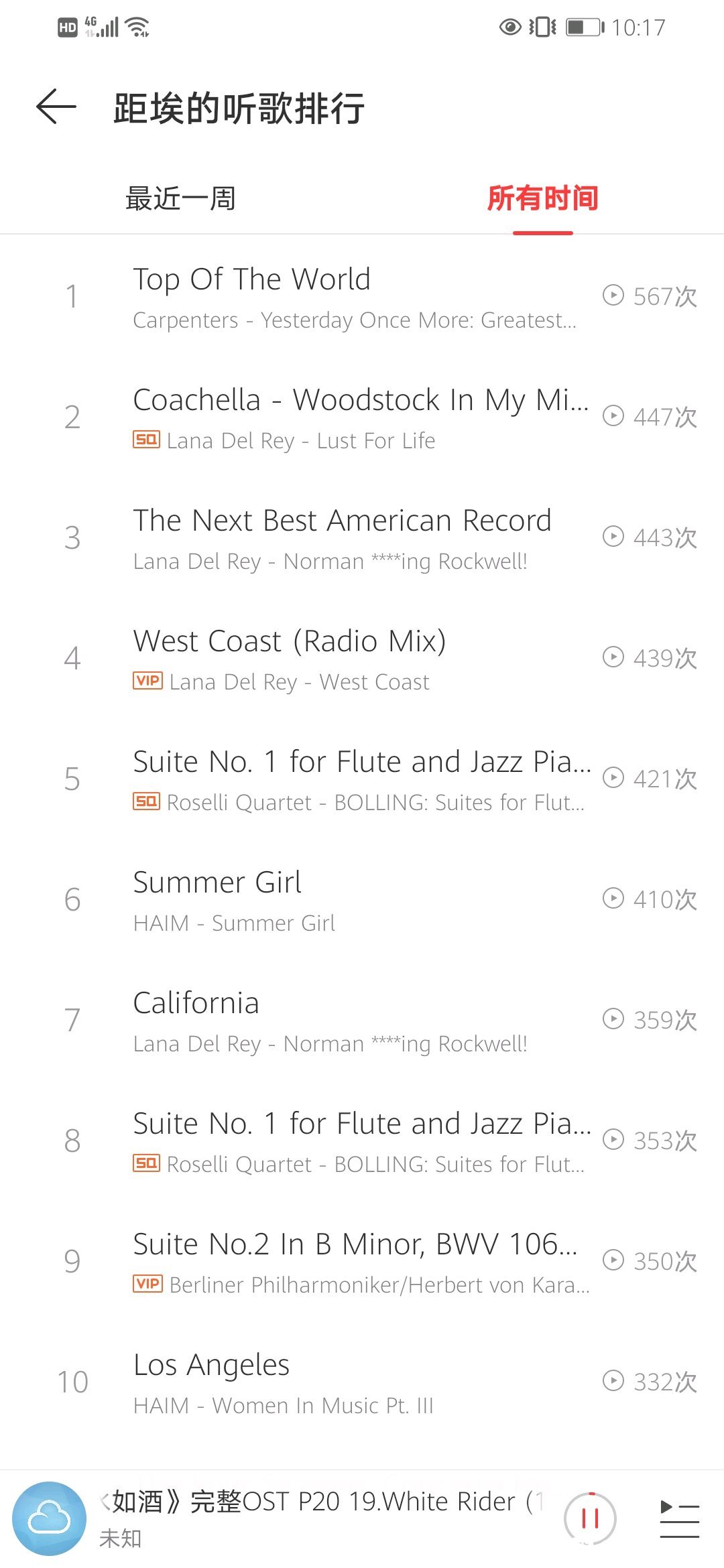Play the Suite No. 1 track ranked fifth
The width and height of the screenshot is (724, 1568).
coord(362,779)
